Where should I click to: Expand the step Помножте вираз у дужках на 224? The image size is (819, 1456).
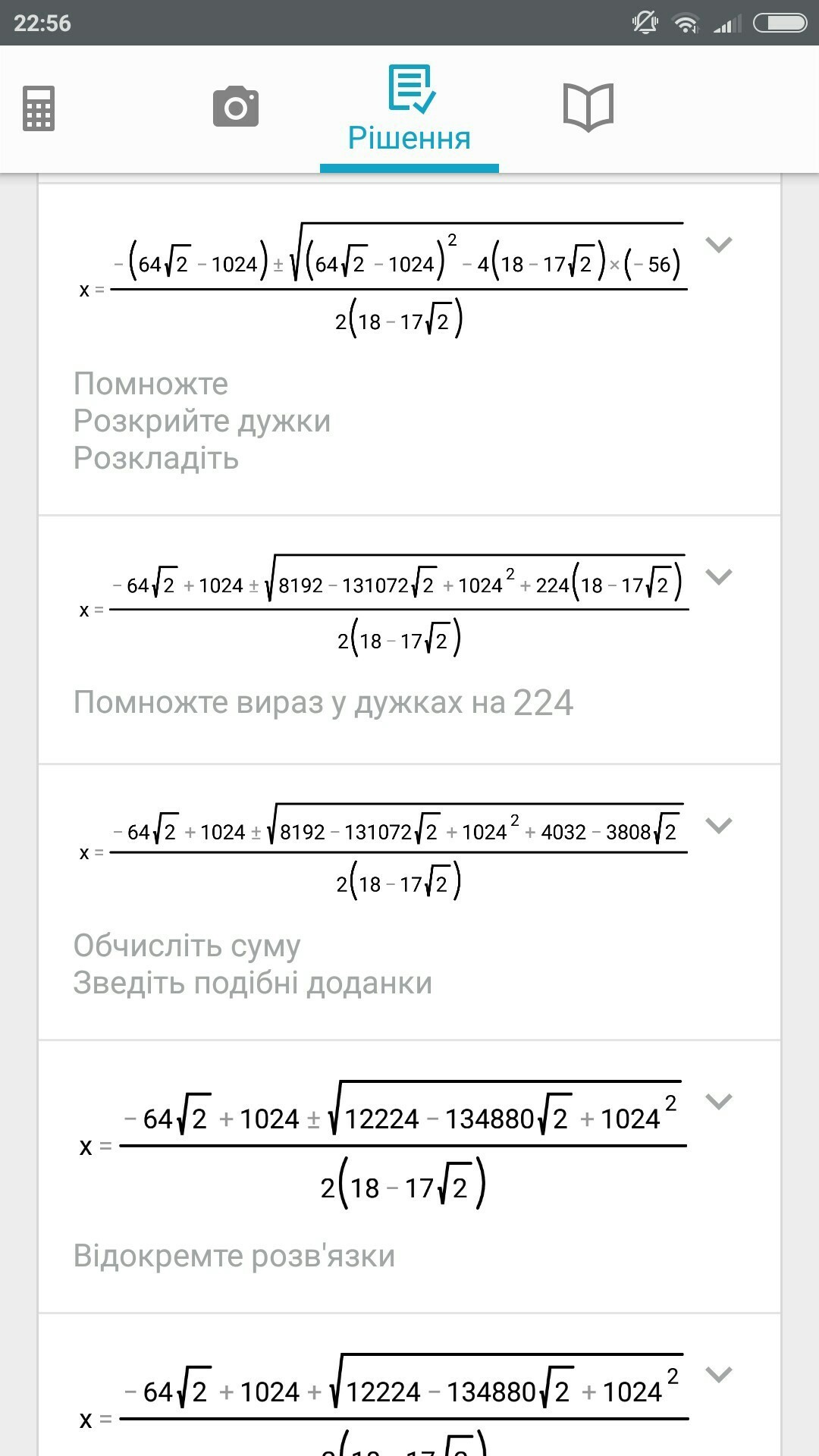(x=718, y=576)
